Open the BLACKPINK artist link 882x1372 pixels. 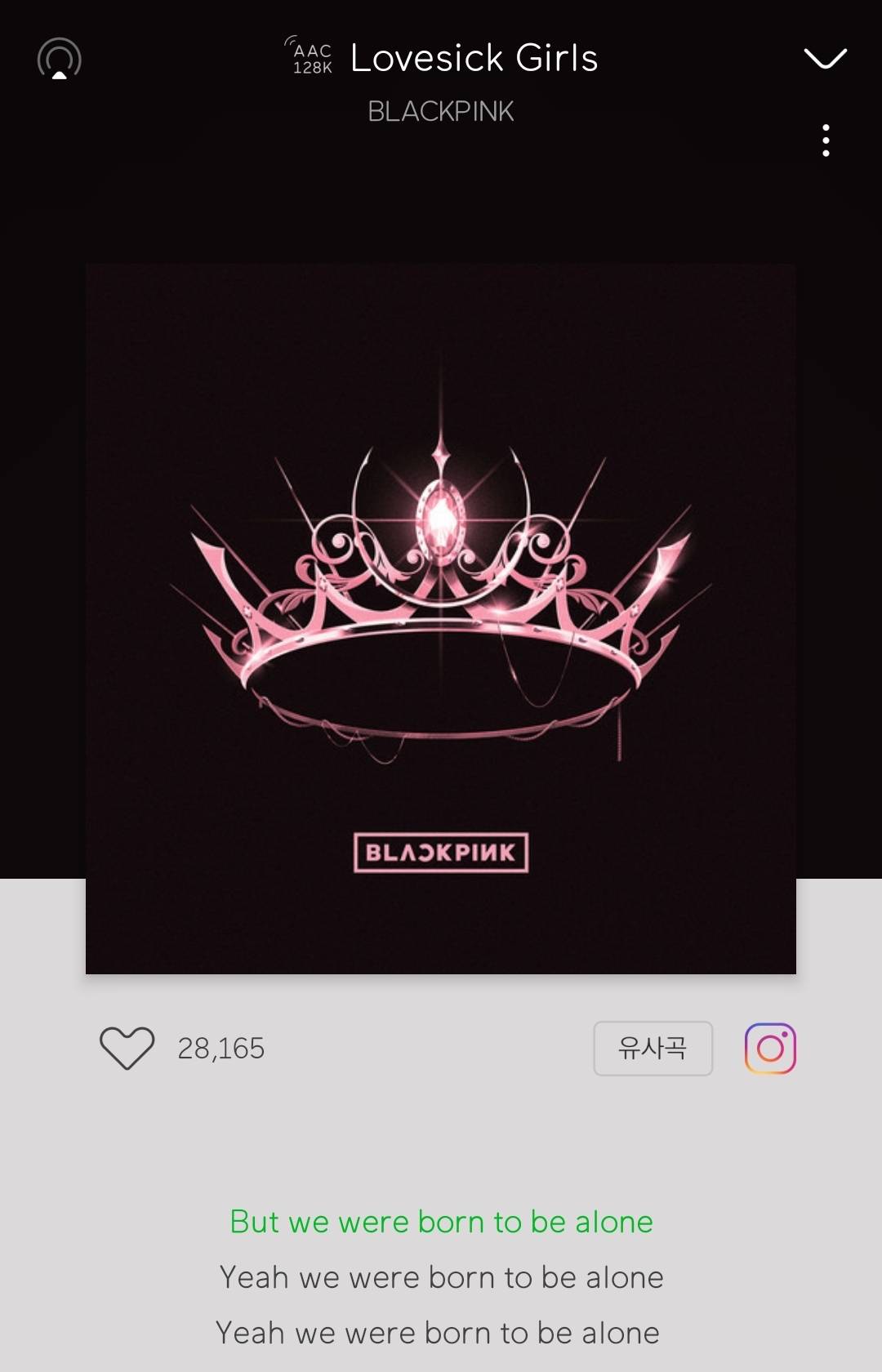point(440,111)
